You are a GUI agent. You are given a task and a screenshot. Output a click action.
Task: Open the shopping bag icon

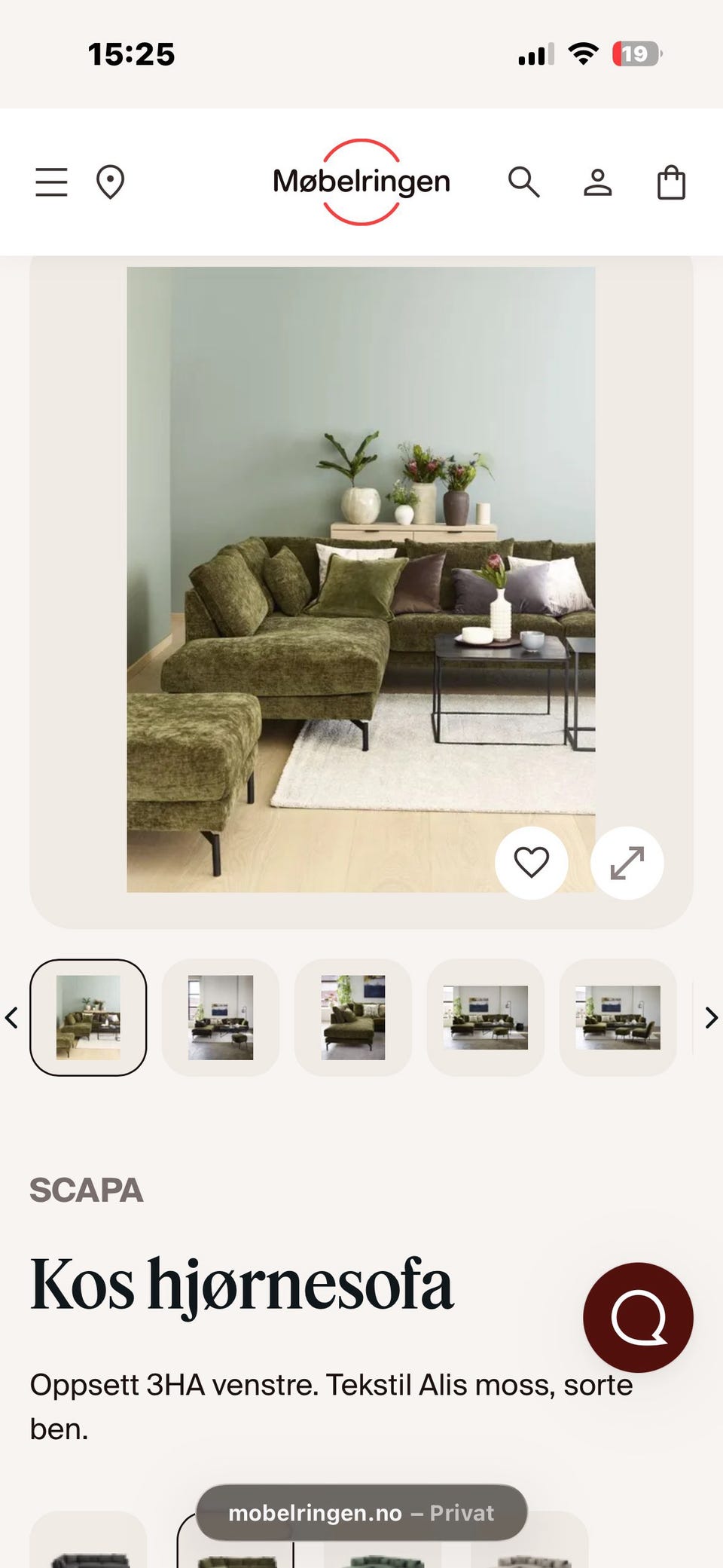click(x=670, y=181)
